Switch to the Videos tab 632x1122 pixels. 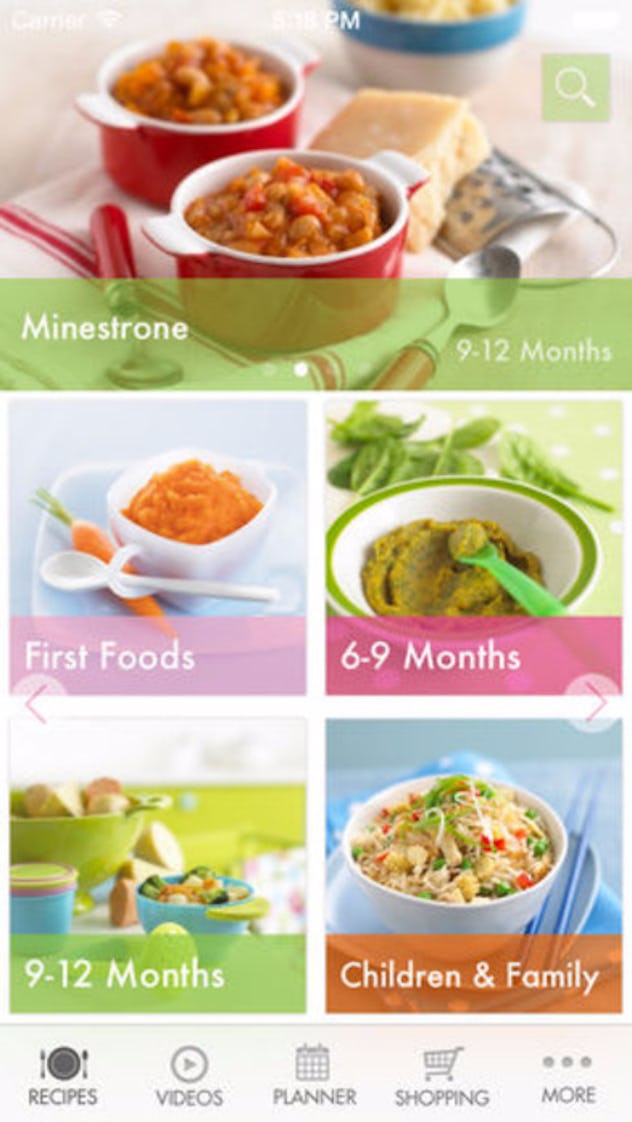tap(190, 1075)
